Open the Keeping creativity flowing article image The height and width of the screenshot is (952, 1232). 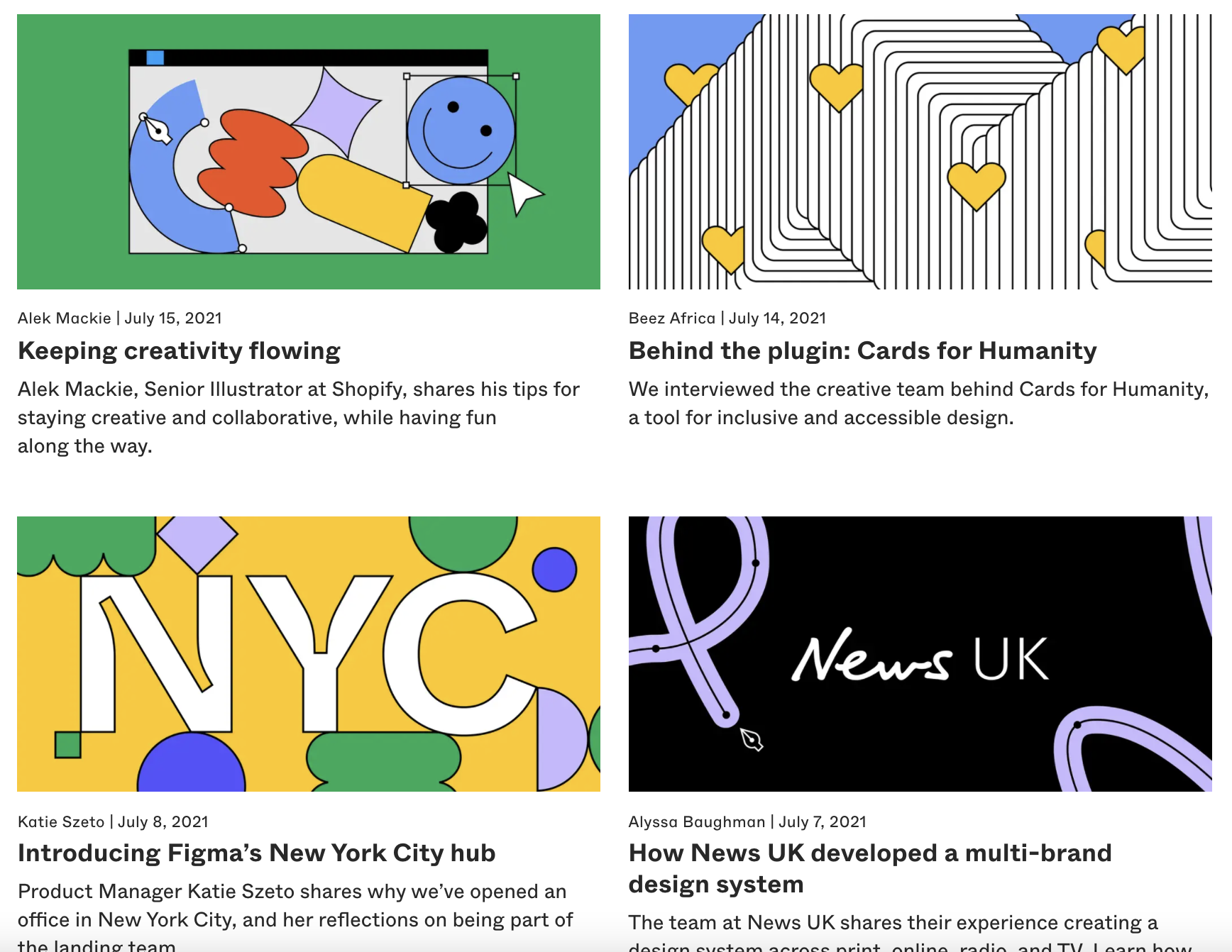(x=308, y=152)
